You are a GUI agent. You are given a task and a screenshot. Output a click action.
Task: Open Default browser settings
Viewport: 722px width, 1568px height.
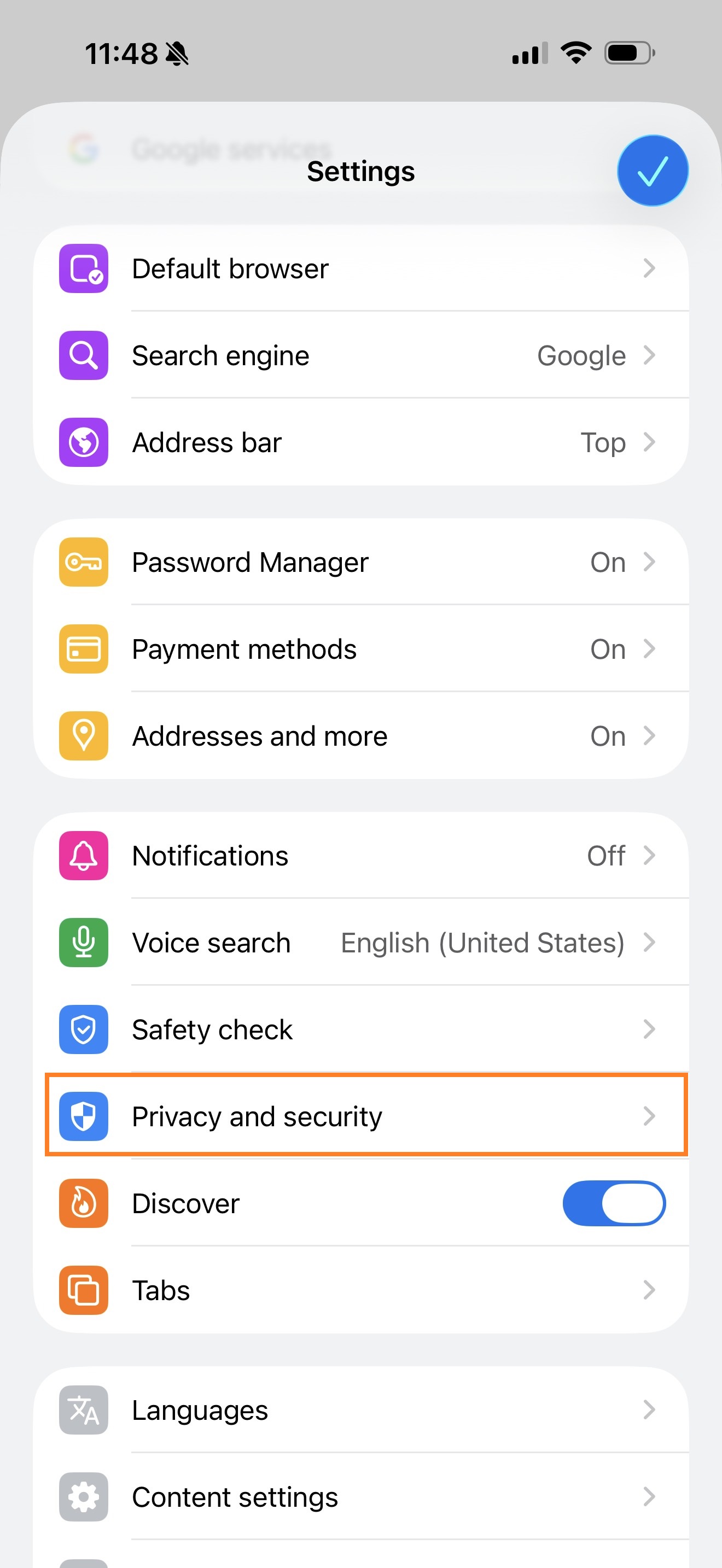(360, 268)
